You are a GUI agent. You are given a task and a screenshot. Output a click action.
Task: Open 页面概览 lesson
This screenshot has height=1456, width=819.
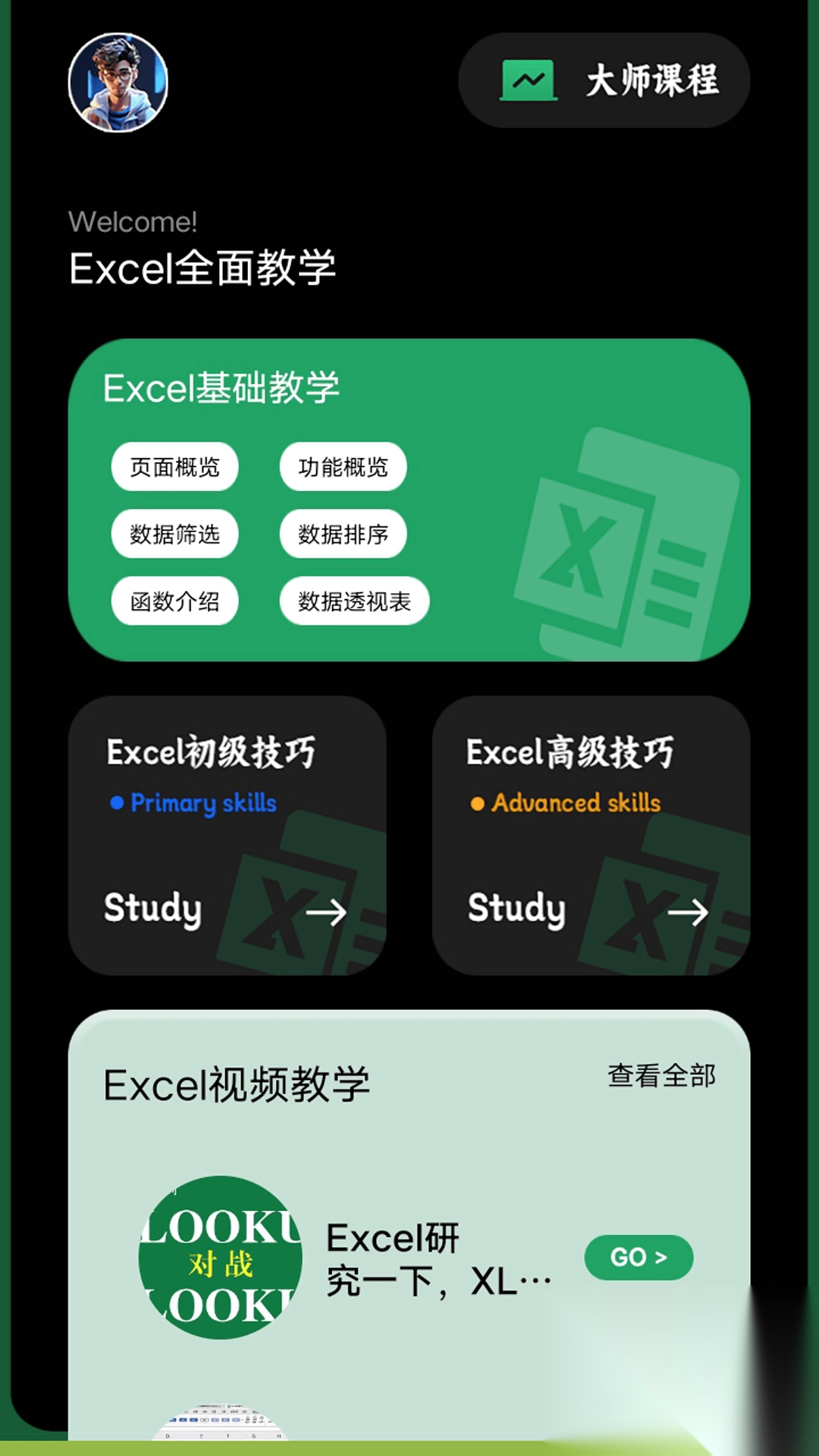point(174,467)
